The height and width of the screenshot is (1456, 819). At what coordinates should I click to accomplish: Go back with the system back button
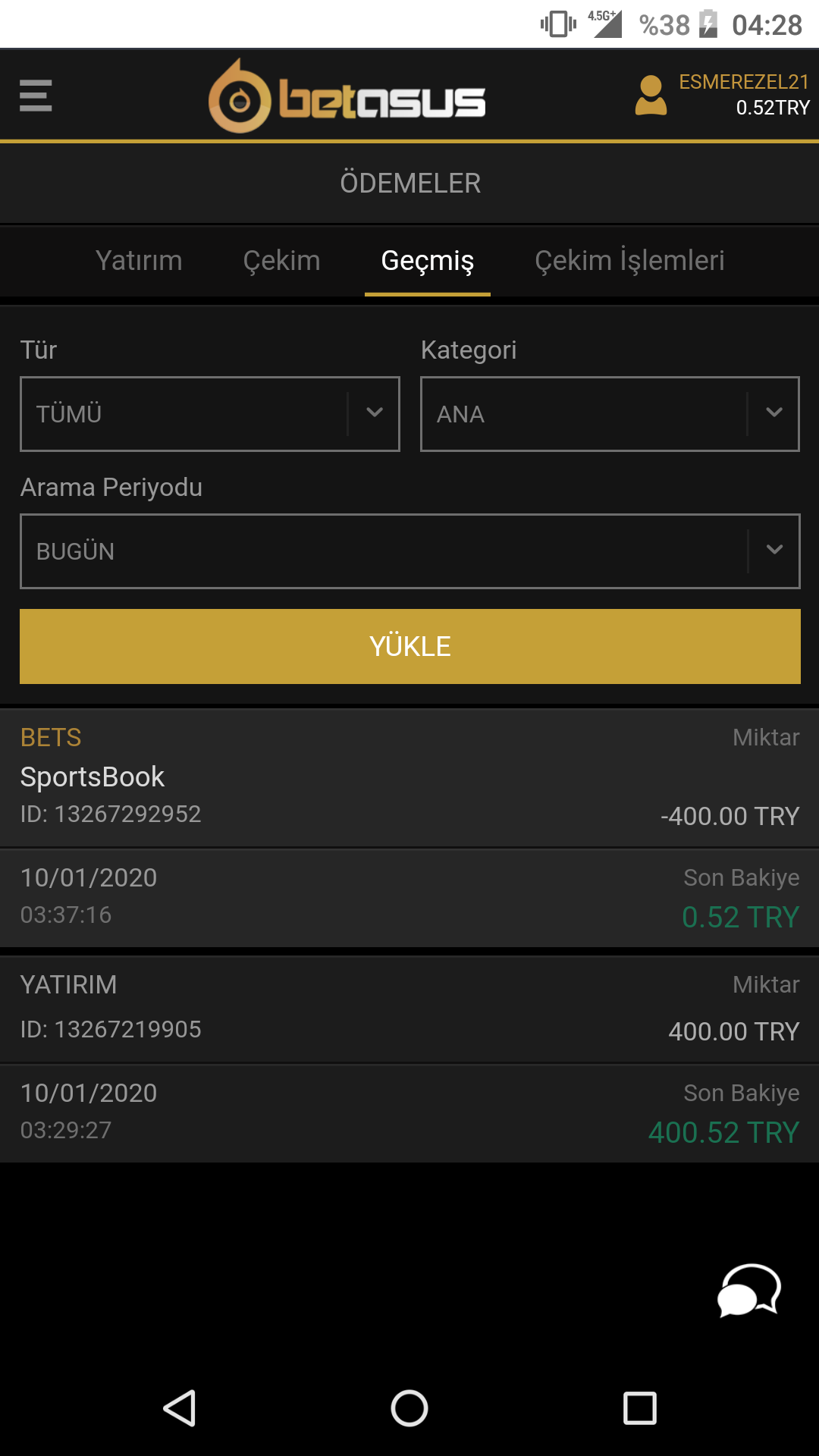[x=180, y=1408]
